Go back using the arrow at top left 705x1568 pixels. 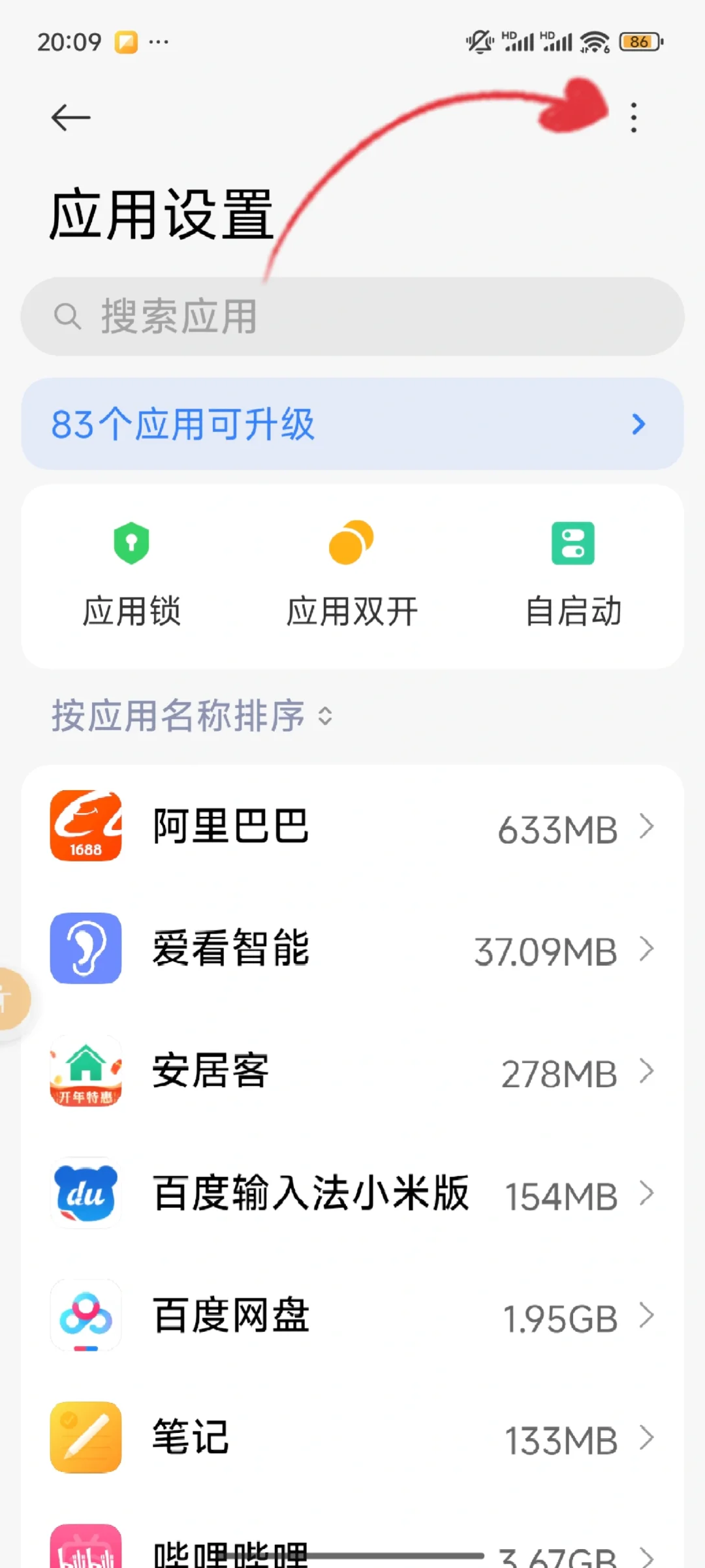point(70,117)
